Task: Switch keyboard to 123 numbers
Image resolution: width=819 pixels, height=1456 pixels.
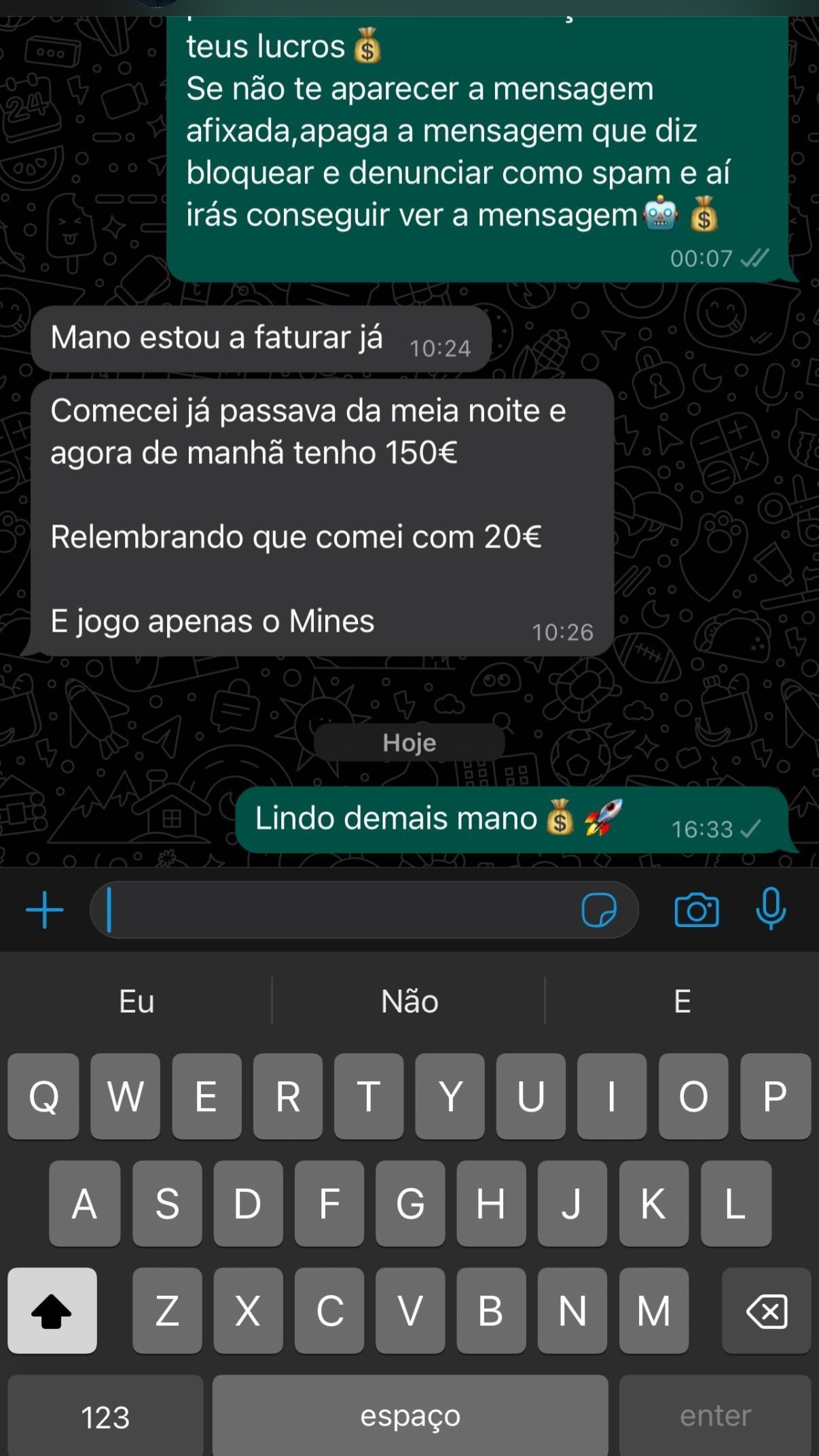Action: tap(105, 1417)
